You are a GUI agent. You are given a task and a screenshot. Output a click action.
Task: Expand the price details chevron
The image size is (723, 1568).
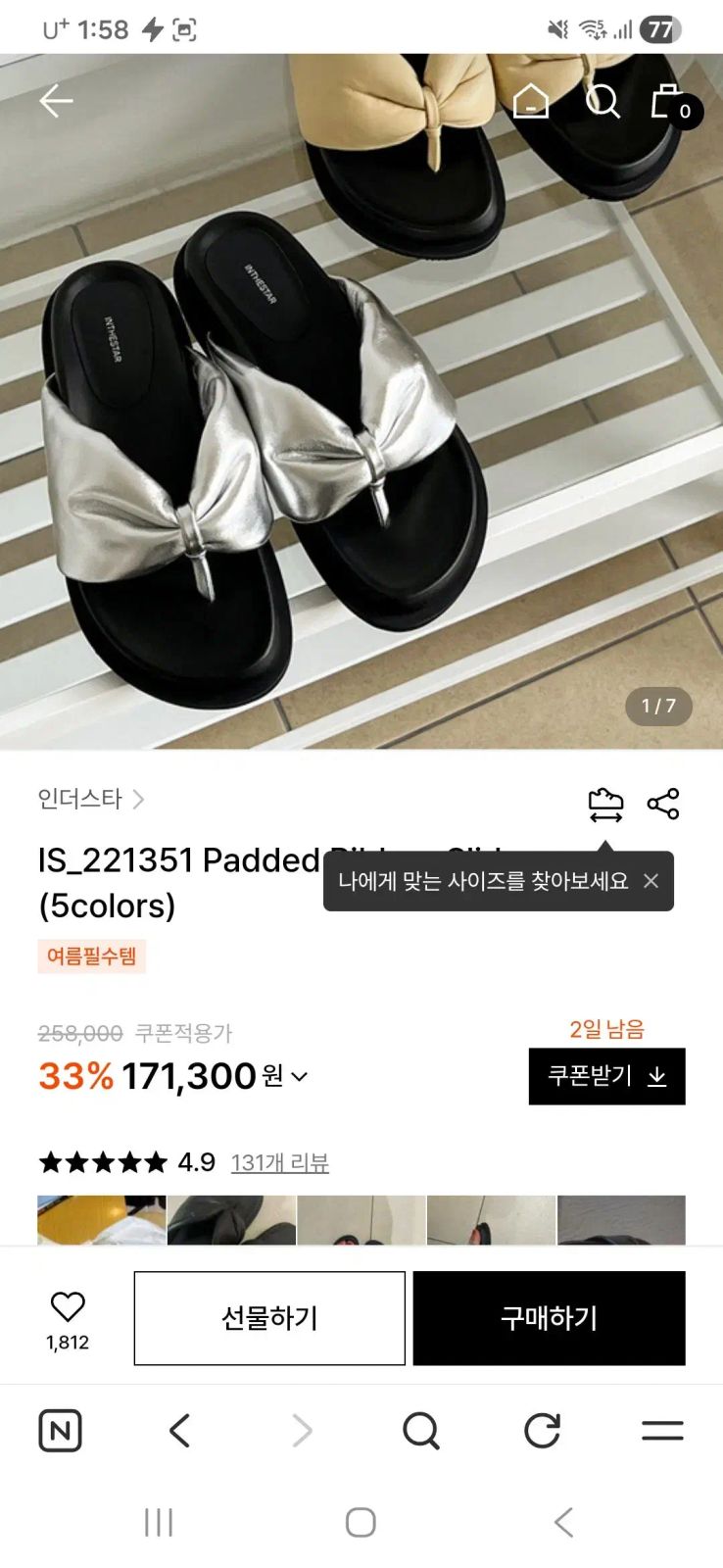300,1077
